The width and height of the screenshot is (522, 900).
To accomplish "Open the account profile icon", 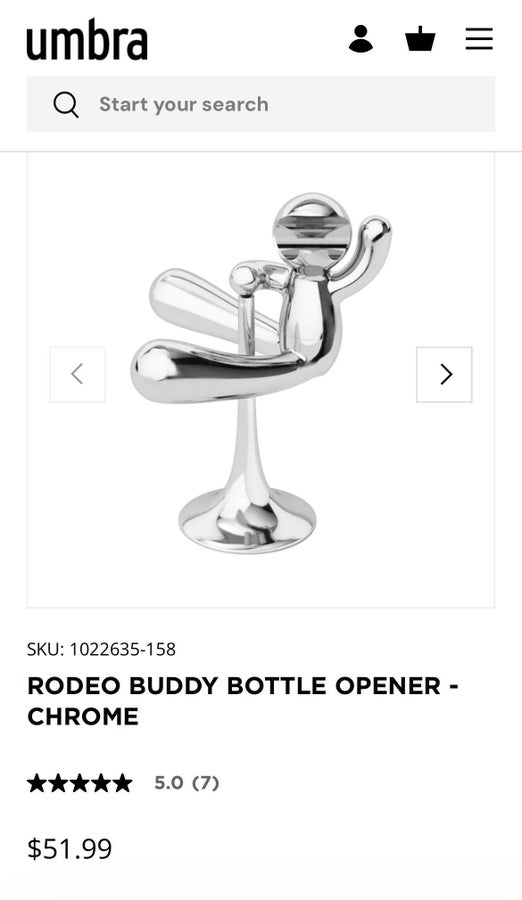I will [x=361, y=39].
